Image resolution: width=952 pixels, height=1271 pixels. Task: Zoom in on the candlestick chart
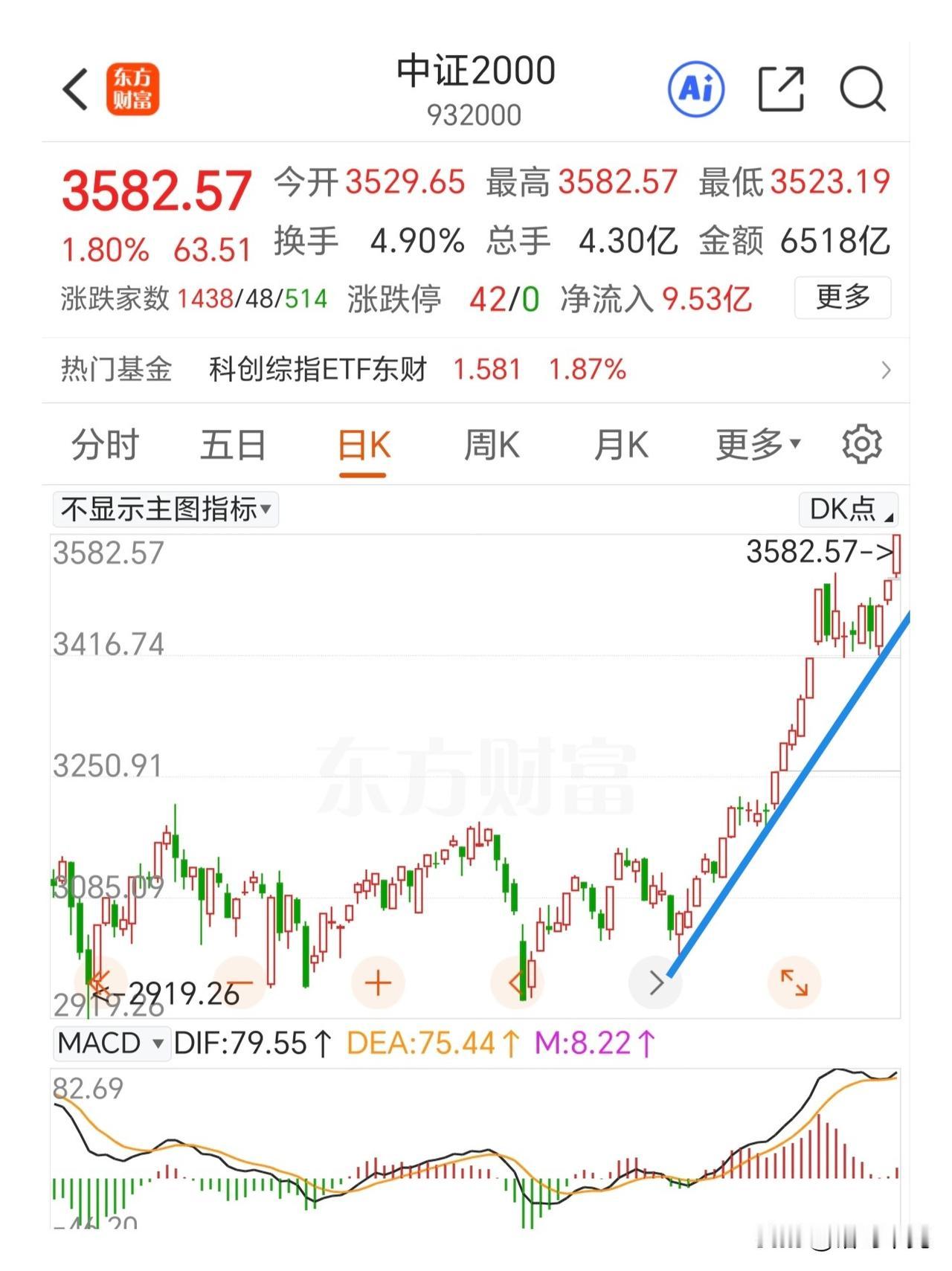coord(376,982)
